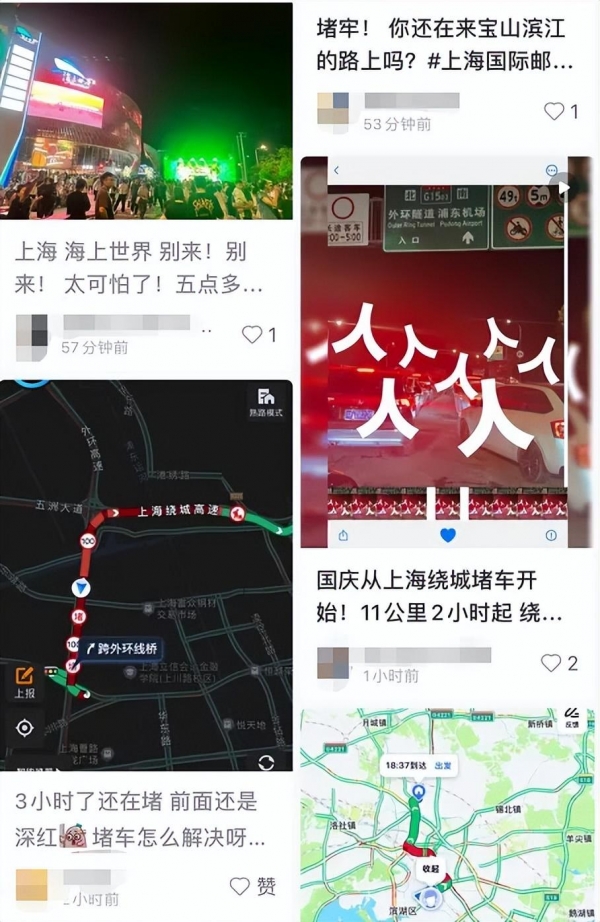Open the green map post showing 18:37到达
The height and width of the screenshot is (922, 600).
pos(446,814)
